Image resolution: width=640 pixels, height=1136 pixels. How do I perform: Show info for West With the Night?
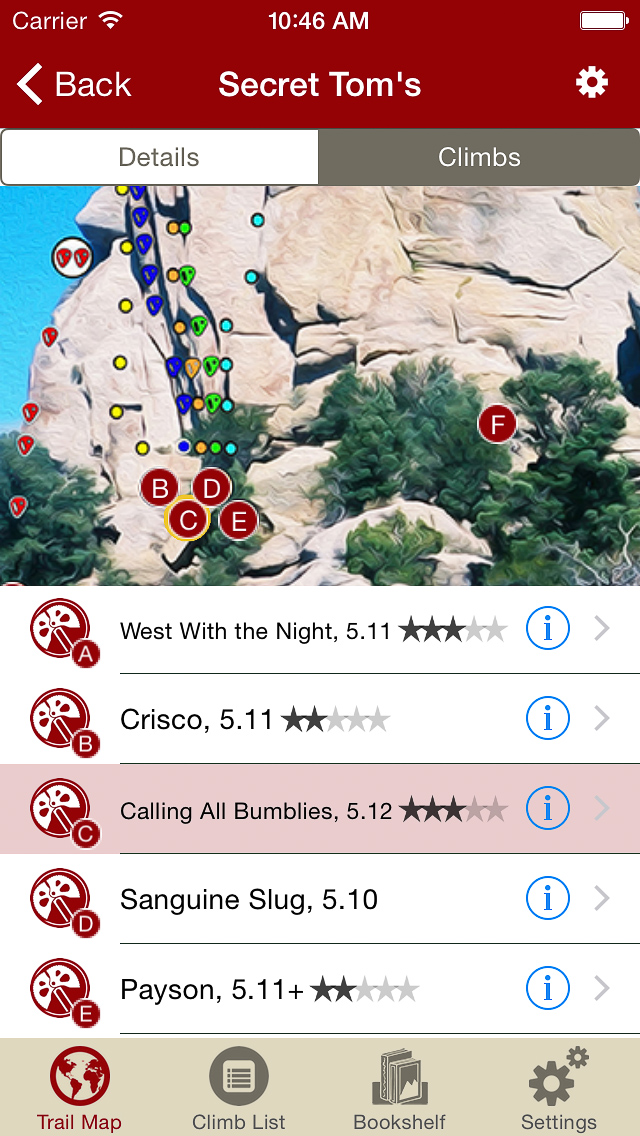pos(547,629)
